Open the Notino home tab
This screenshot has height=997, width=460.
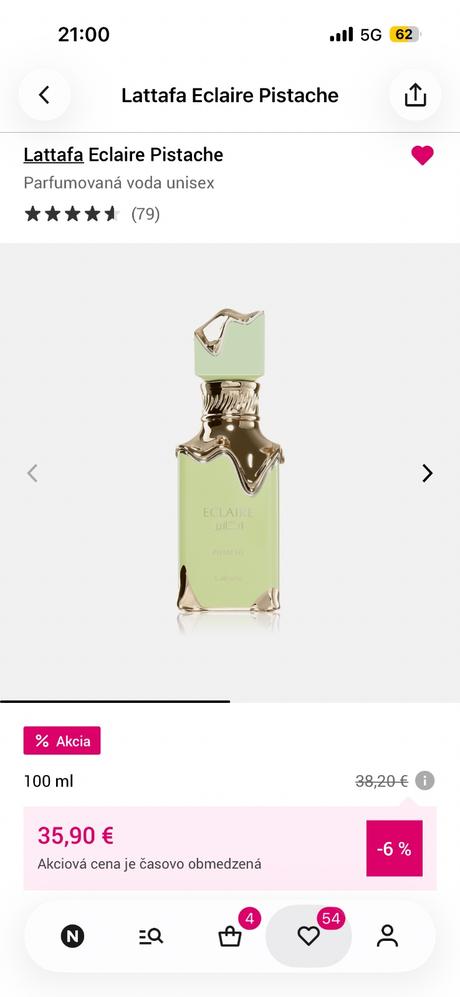tap(73, 936)
